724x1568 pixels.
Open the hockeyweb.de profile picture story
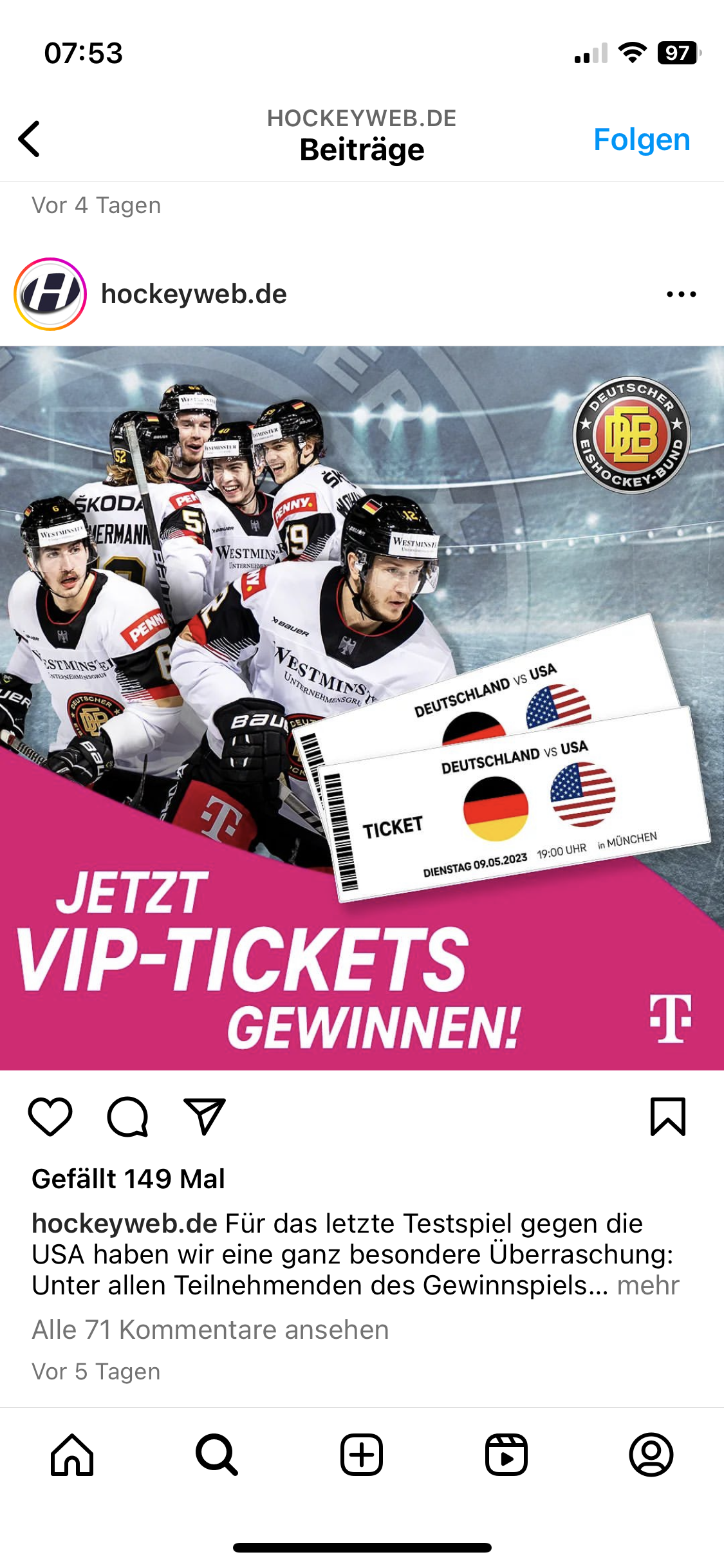(50, 294)
